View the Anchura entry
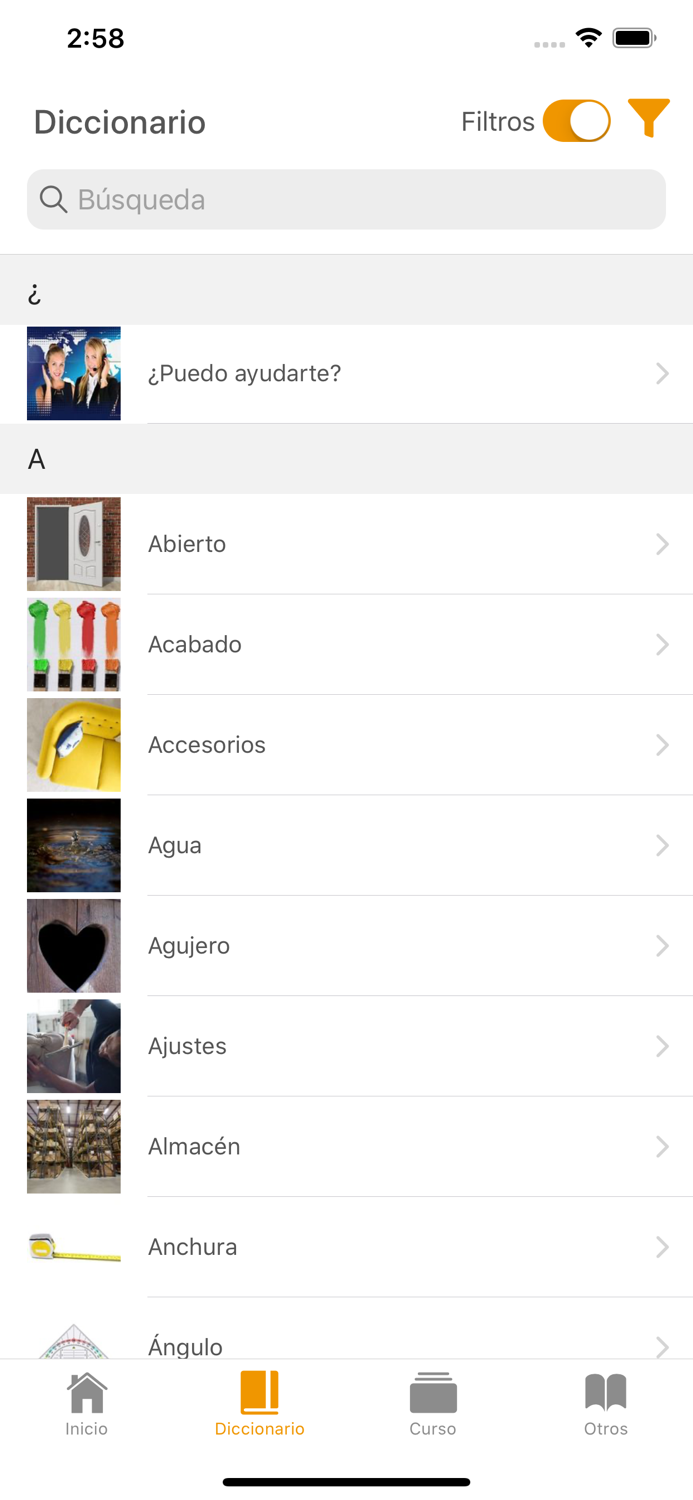 click(346, 1247)
